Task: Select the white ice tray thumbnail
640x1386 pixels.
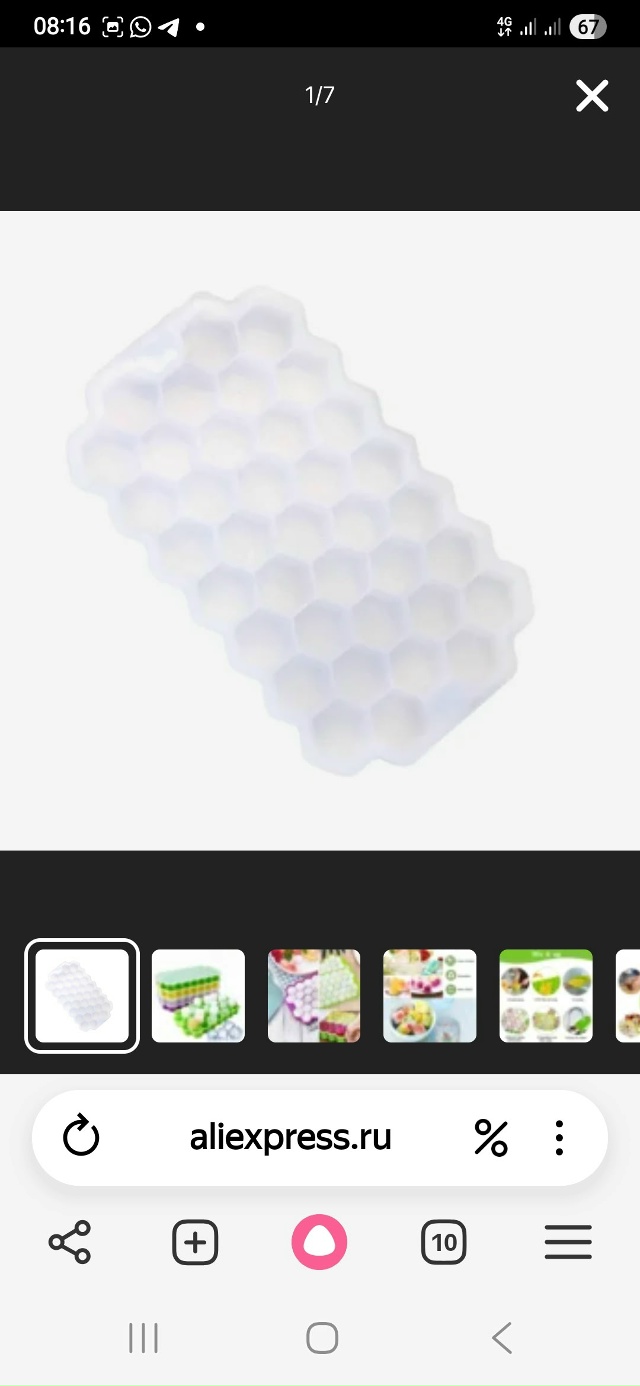Action: [x=82, y=996]
